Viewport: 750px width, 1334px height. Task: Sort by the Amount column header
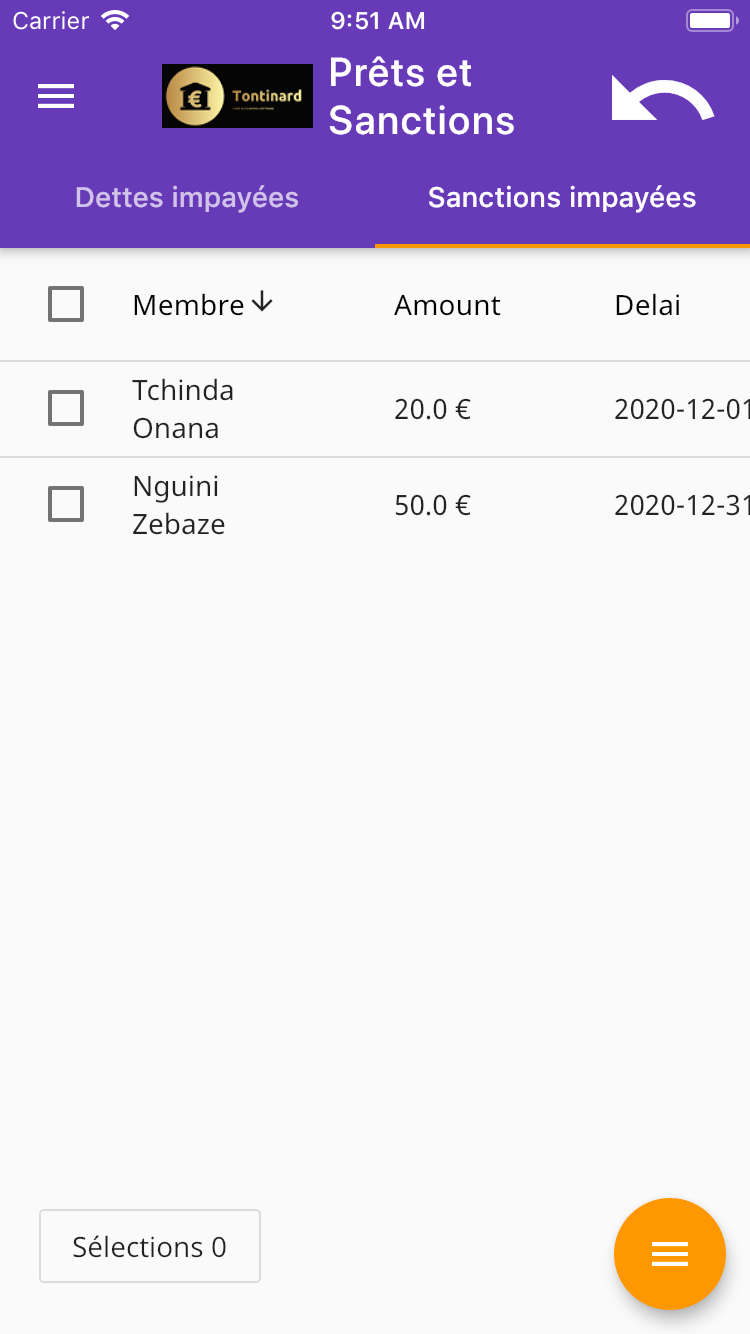(447, 305)
